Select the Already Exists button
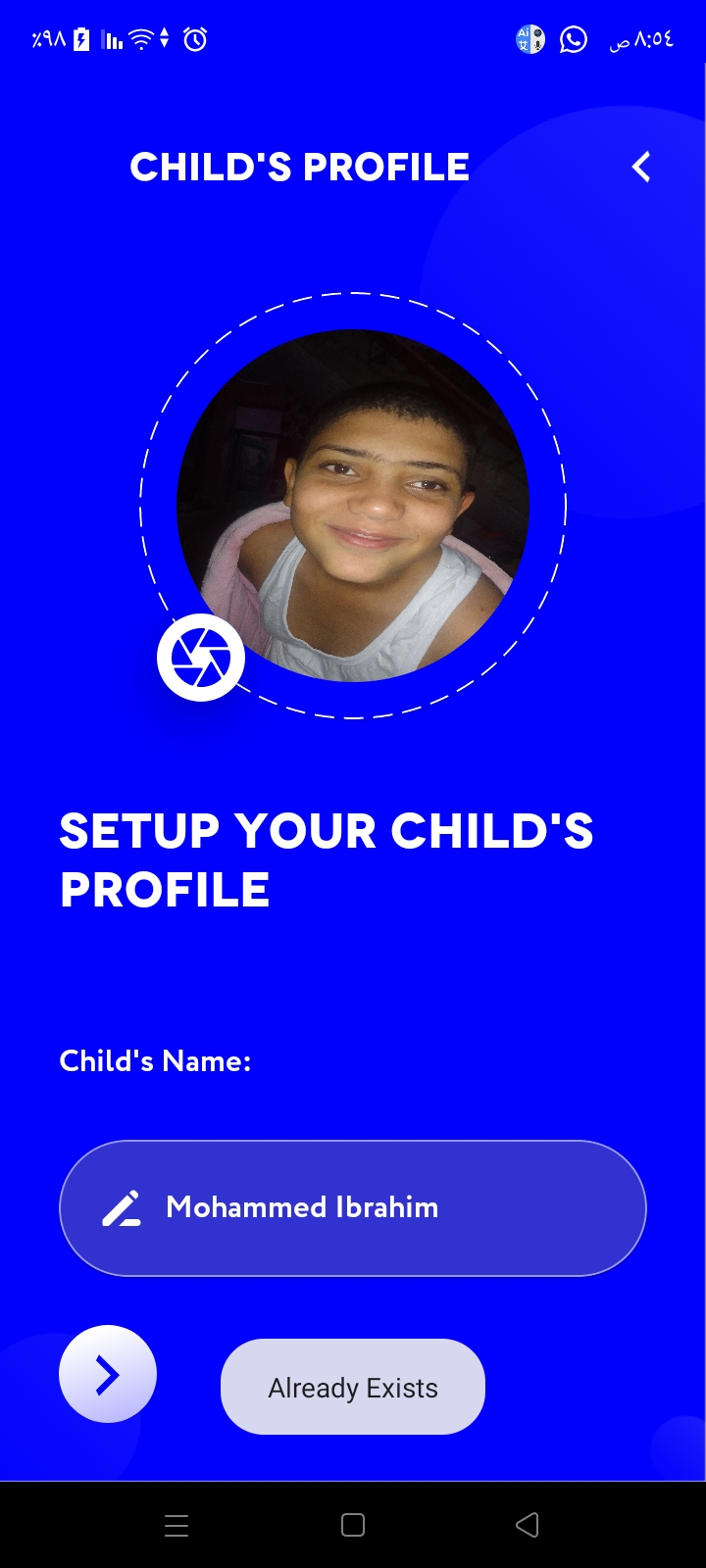The image size is (706, 1568). click(353, 1388)
